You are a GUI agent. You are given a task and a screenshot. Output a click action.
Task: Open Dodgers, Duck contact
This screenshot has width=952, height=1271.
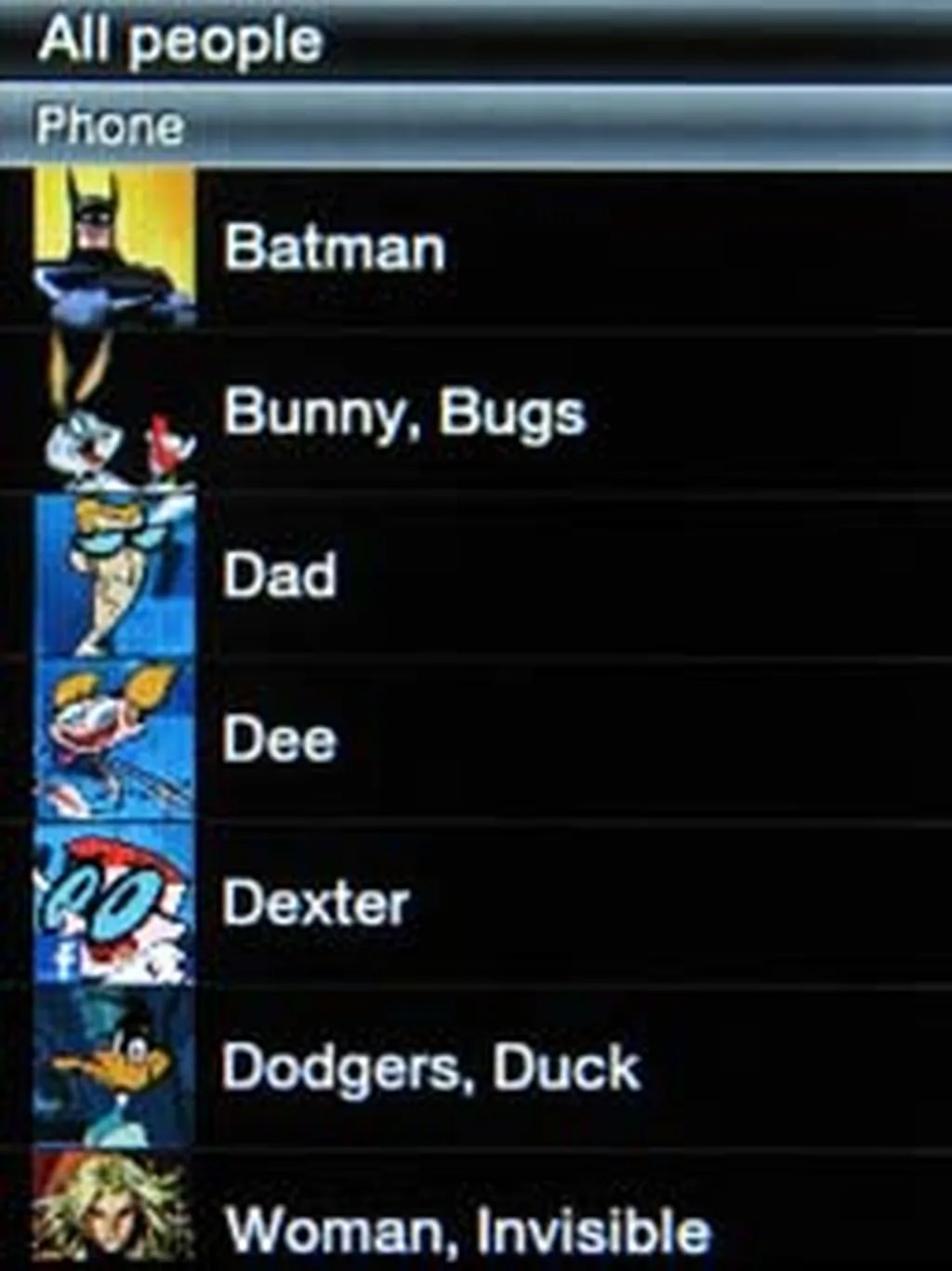click(x=430, y=1067)
